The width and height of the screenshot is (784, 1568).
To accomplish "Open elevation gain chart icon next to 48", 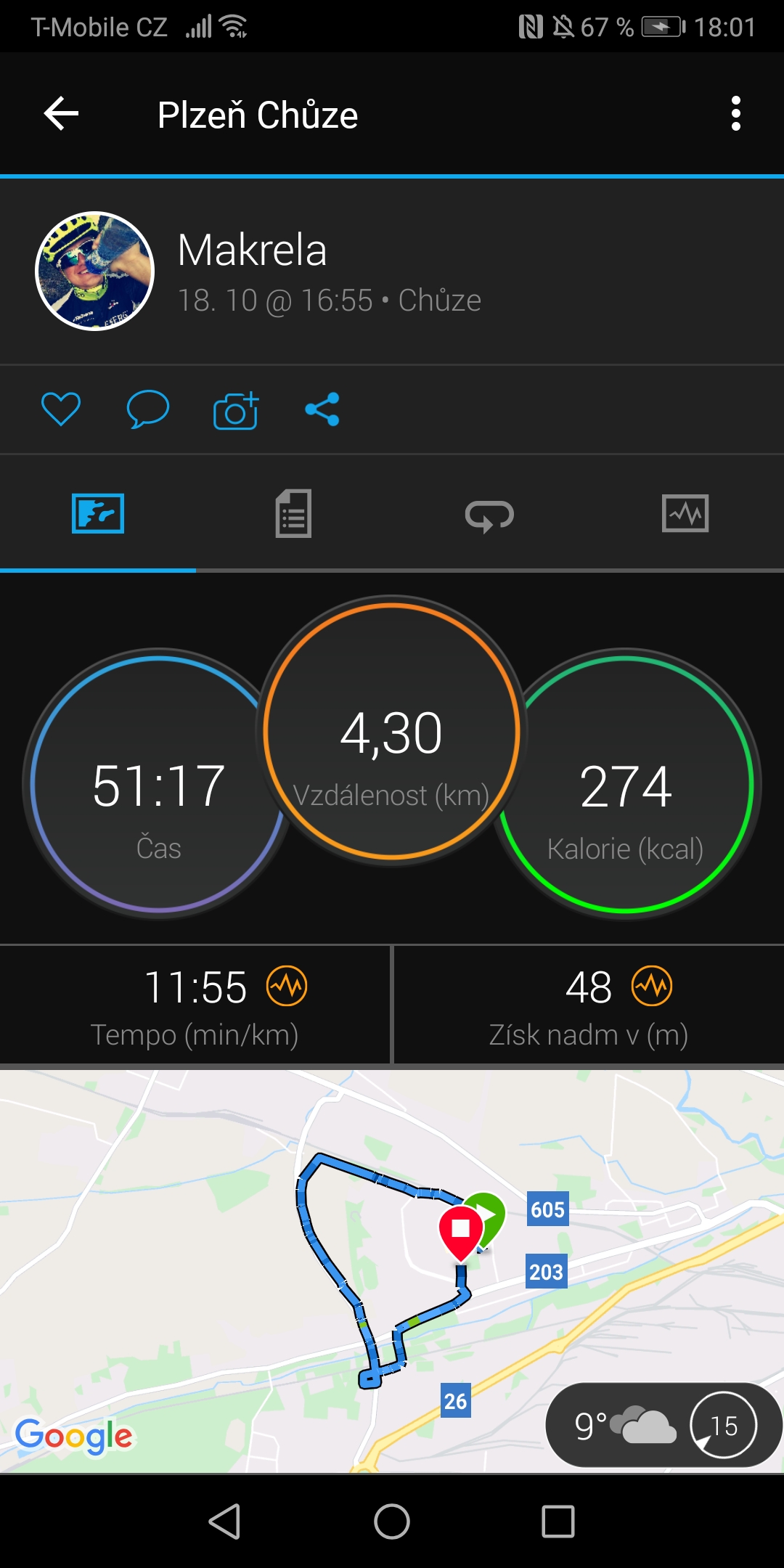I will click(651, 986).
